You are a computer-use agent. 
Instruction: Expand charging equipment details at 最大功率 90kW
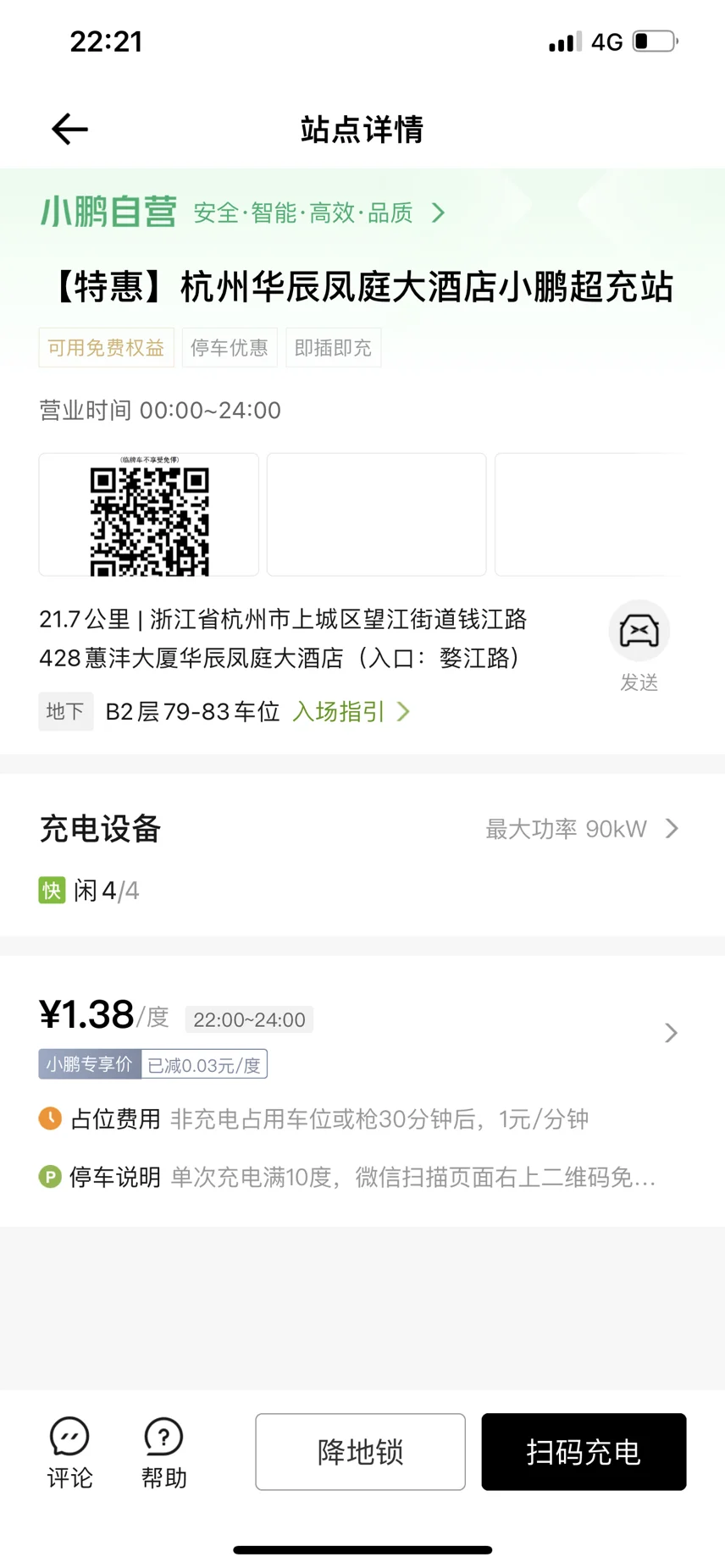(582, 829)
